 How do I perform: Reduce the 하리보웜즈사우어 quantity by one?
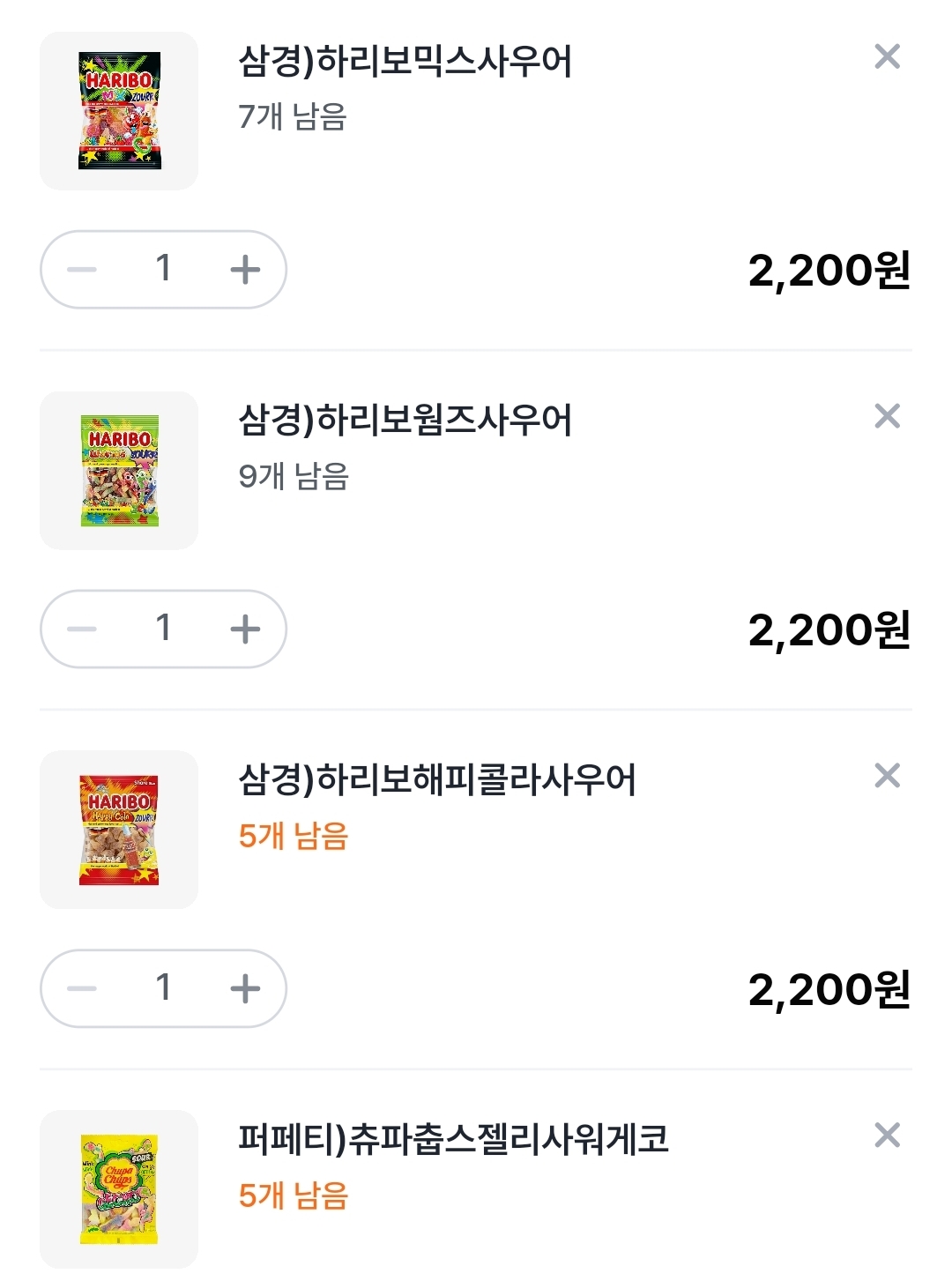tap(82, 629)
